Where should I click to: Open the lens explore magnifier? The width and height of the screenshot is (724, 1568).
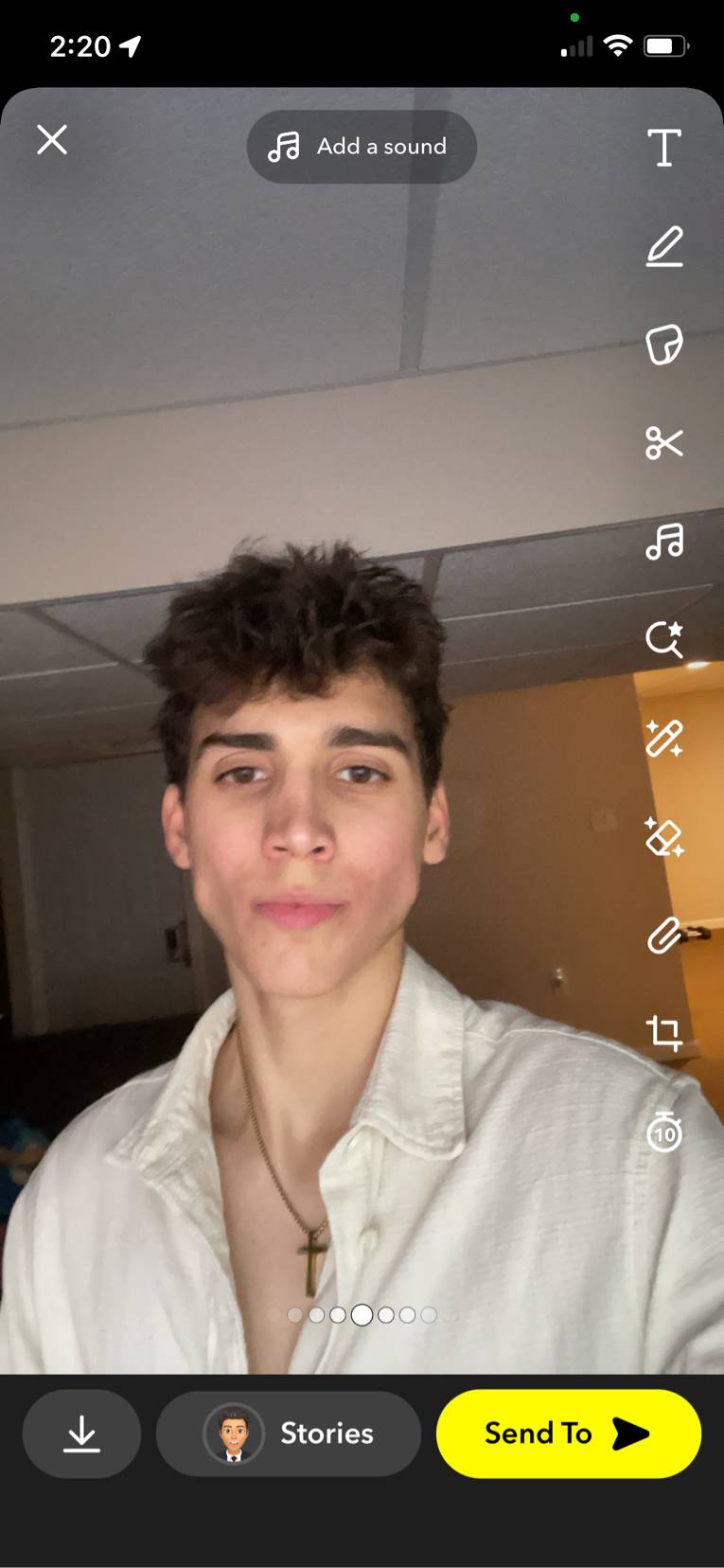[664, 640]
